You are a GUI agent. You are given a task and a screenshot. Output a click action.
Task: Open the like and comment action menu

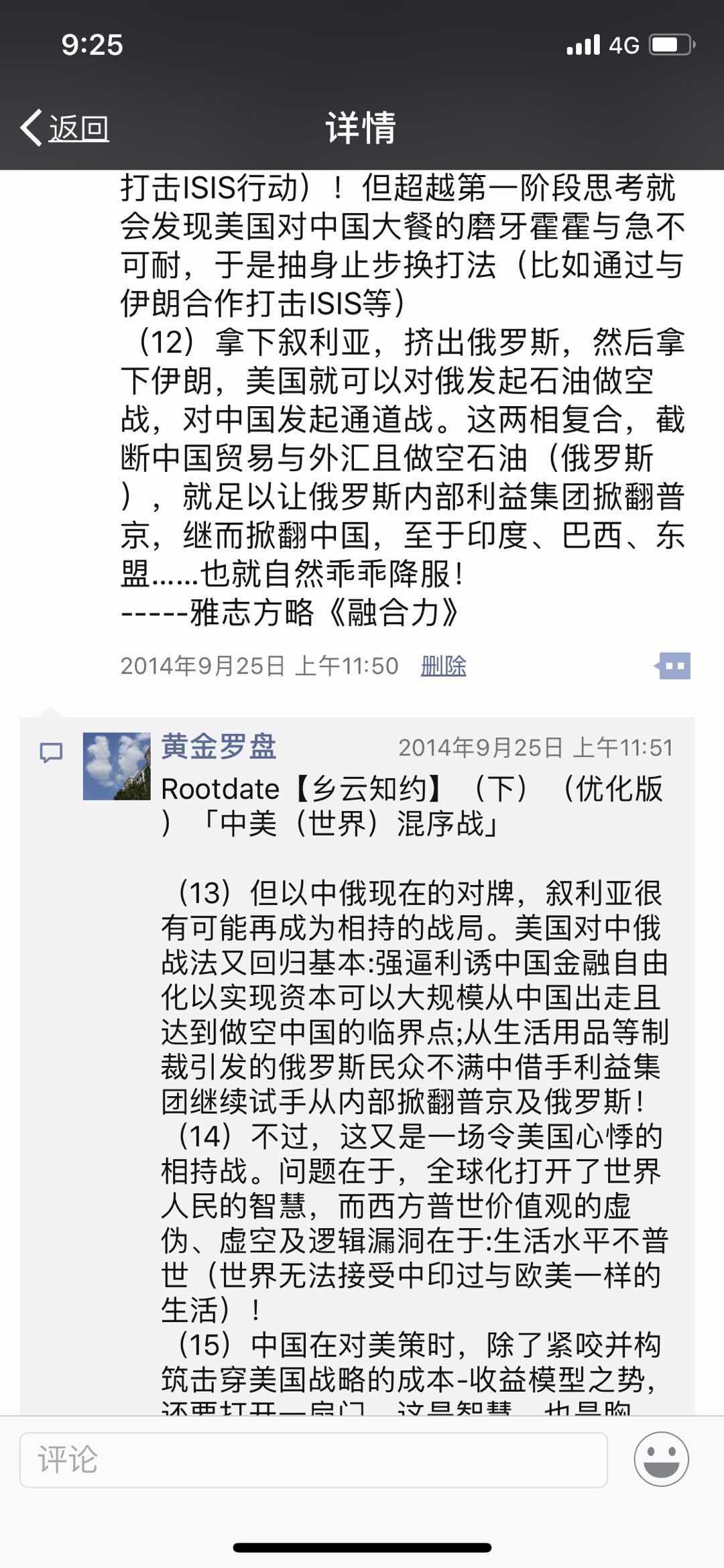(x=672, y=666)
